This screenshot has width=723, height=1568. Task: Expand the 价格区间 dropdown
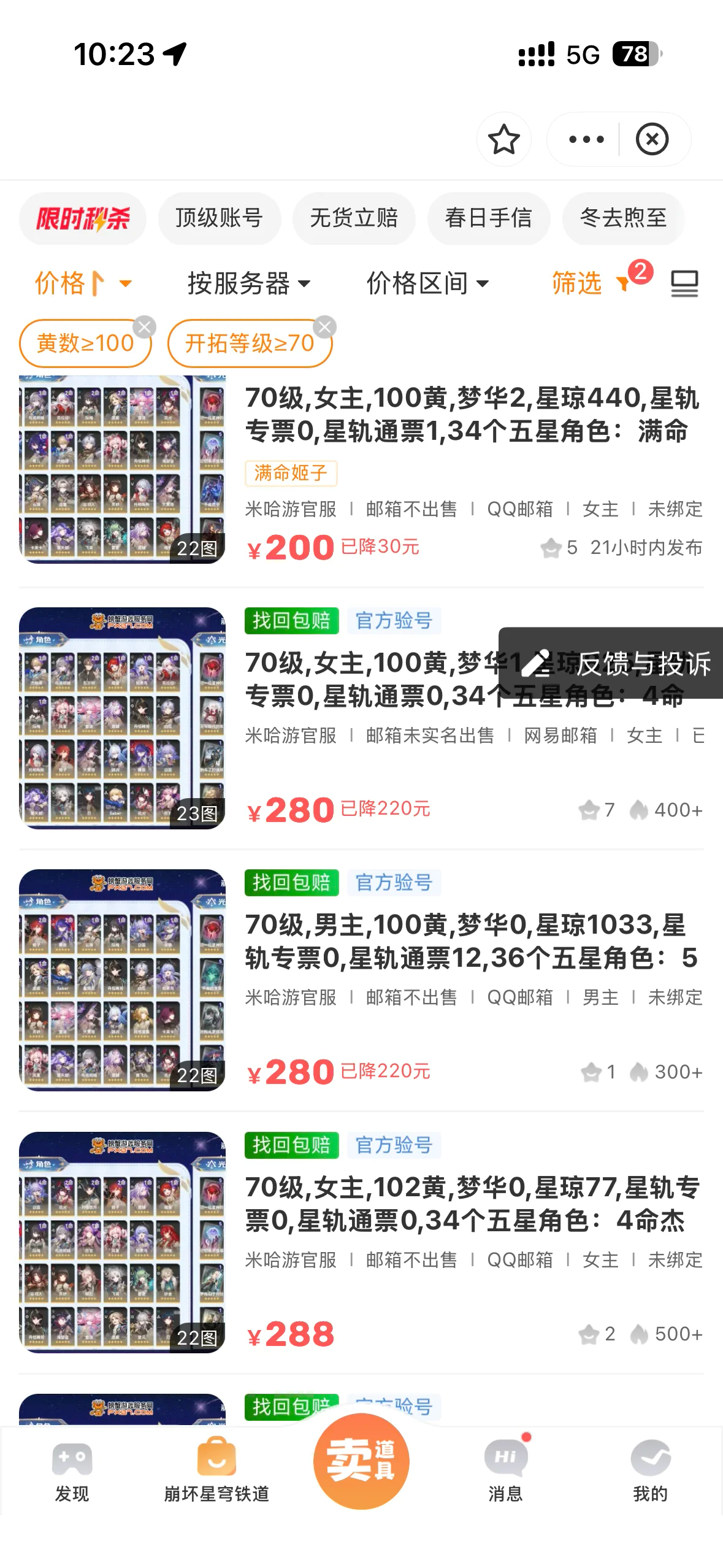pyautogui.click(x=427, y=283)
